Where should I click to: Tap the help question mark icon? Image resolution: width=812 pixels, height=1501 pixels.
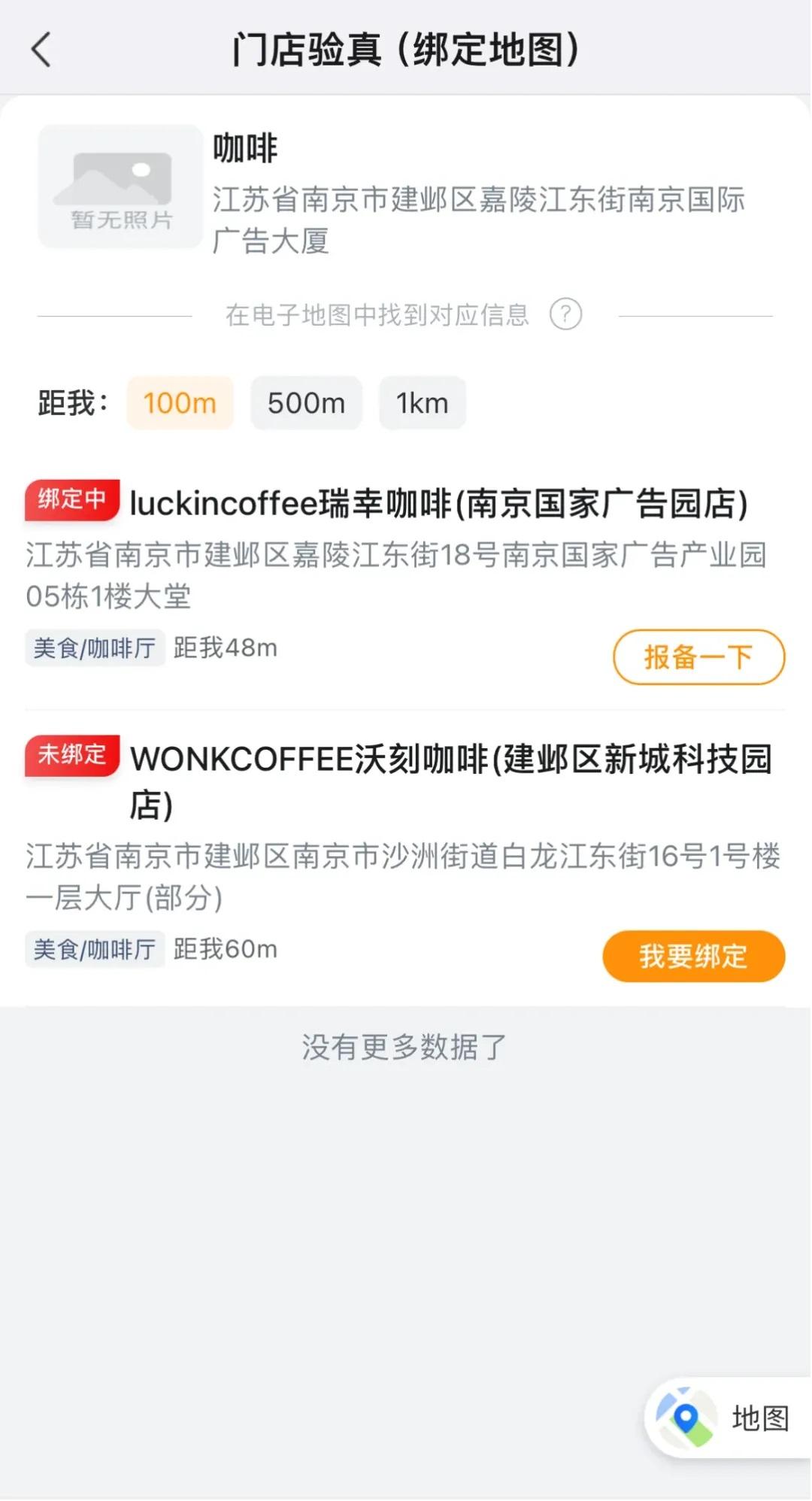click(x=565, y=316)
